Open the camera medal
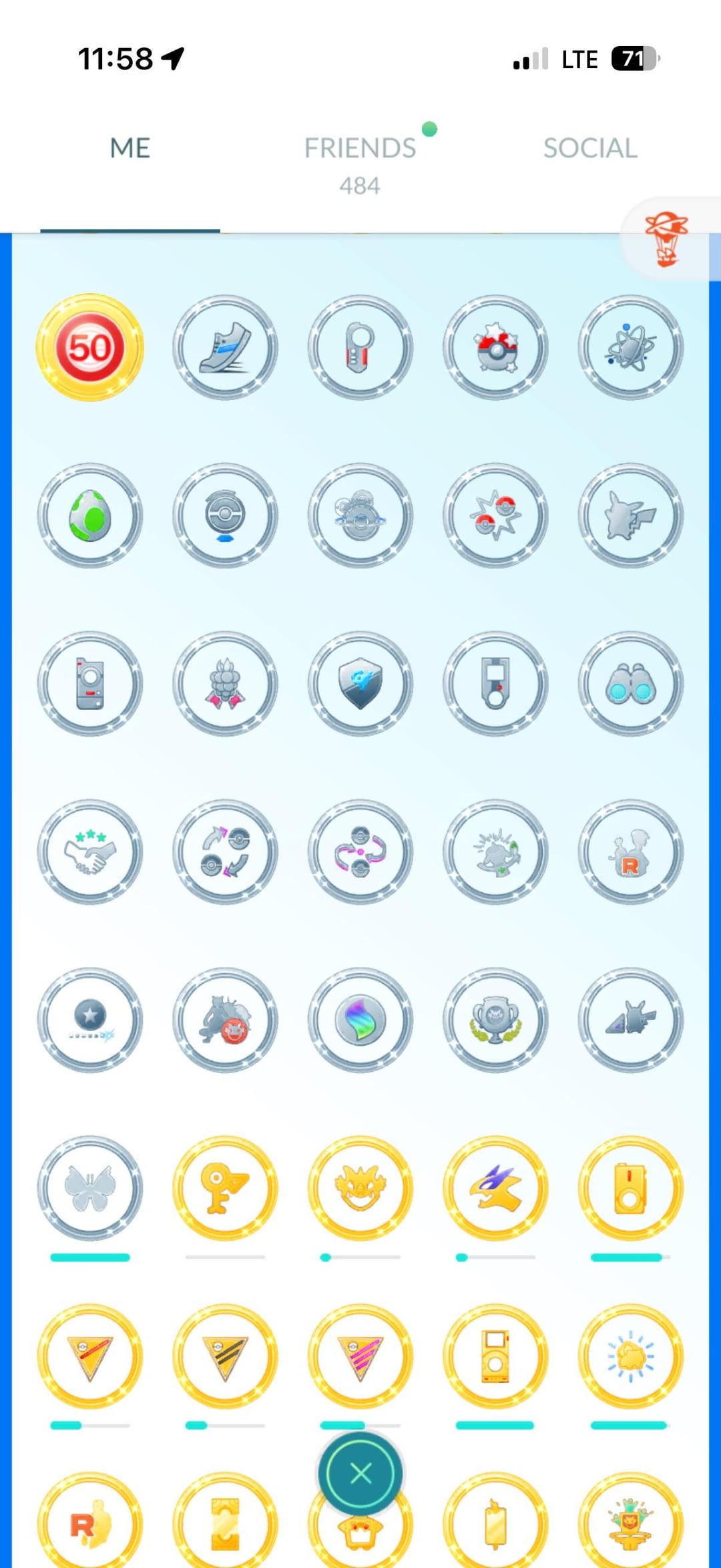Screen dimensions: 721x1568 (90, 684)
